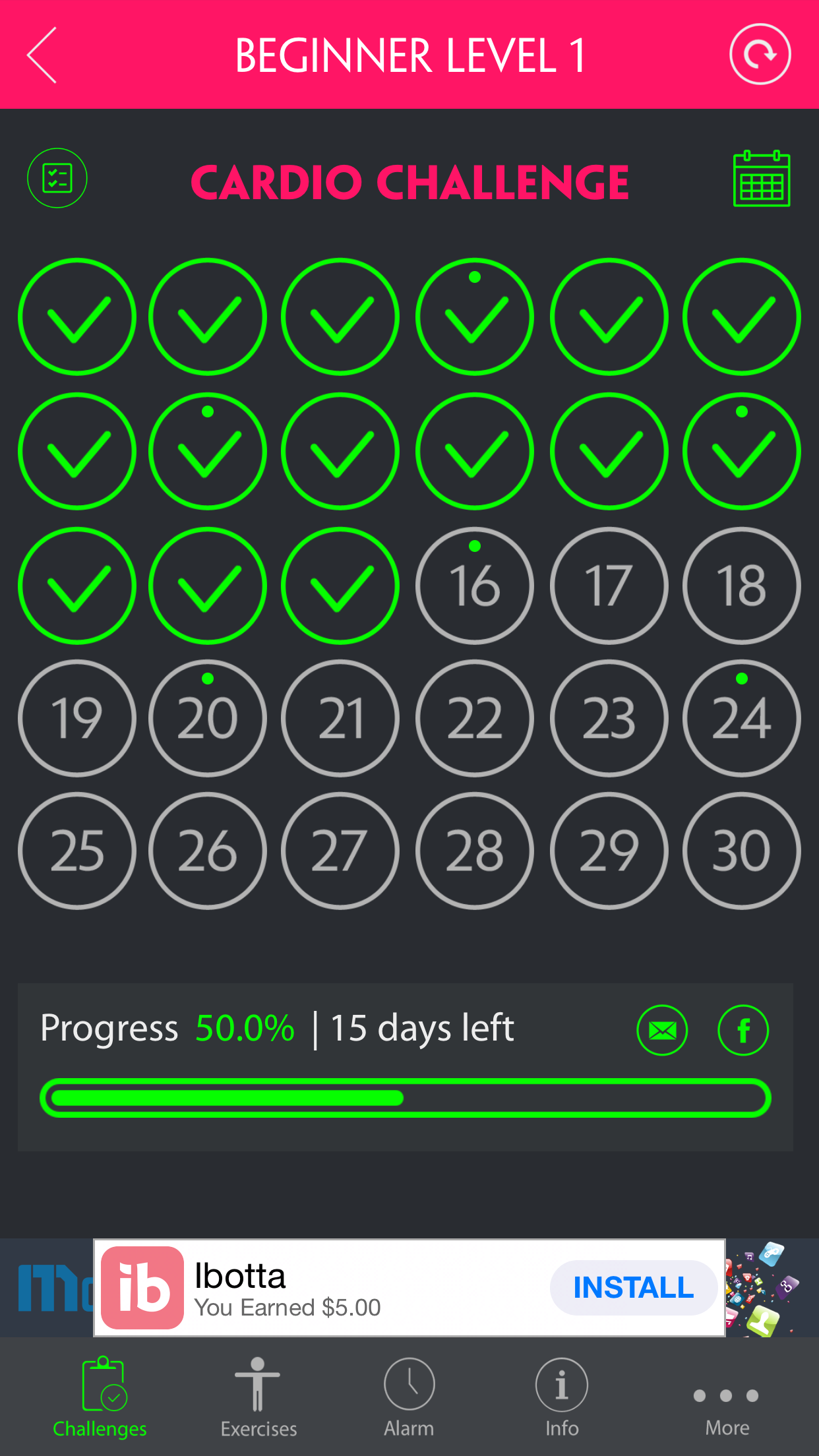This screenshot has width=819, height=1456.
Task: Open day 24
Action: click(x=741, y=718)
